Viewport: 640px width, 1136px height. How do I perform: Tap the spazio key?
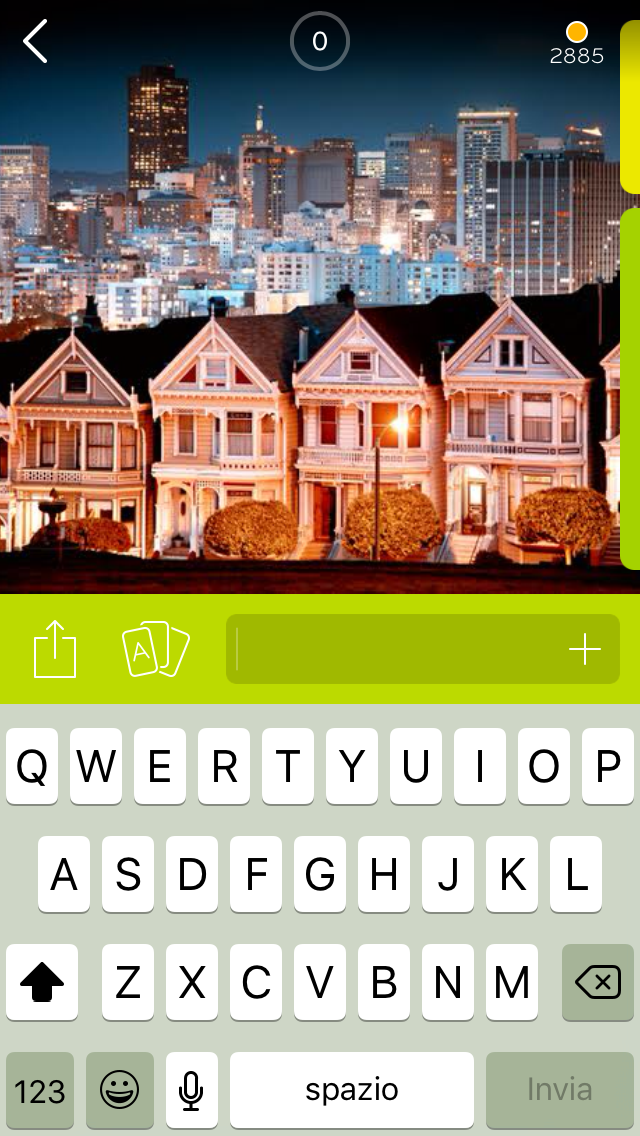(352, 1090)
